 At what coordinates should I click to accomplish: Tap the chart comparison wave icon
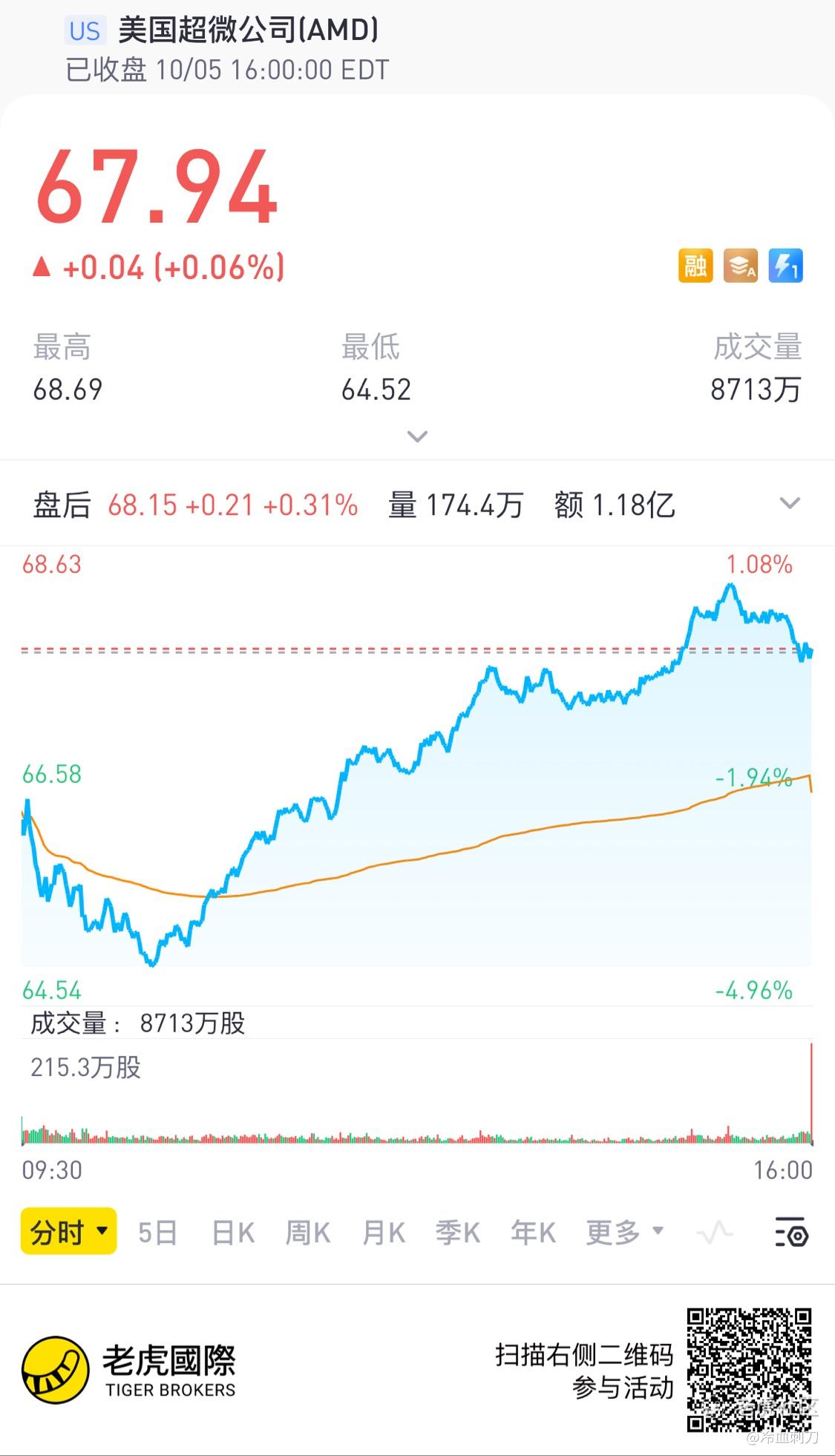pyautogui.click(x=715, y=1233)
